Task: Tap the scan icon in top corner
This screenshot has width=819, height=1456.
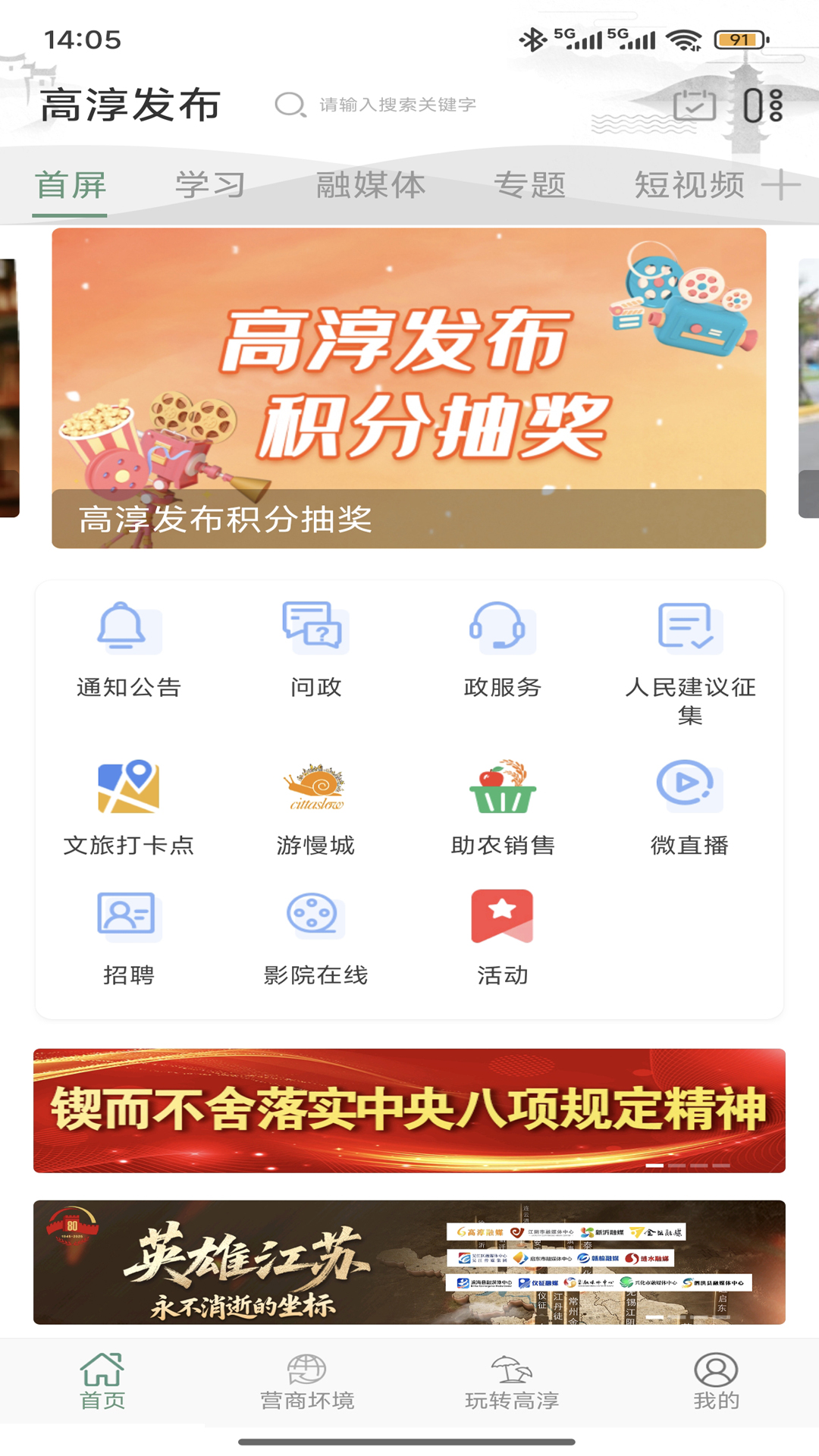Action: click(x=761, y=105)
